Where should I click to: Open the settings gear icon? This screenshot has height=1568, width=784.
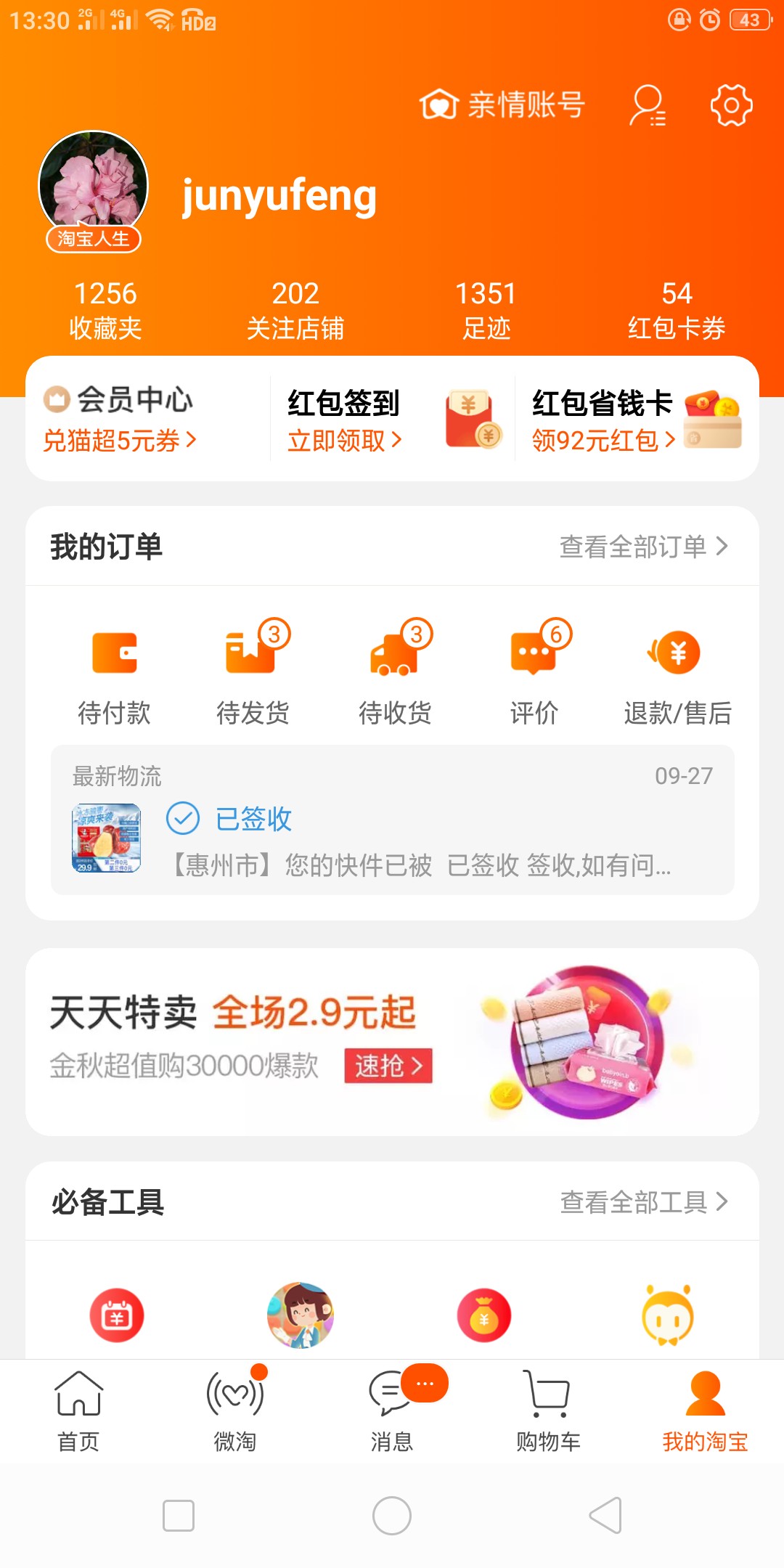click(731, 105)
